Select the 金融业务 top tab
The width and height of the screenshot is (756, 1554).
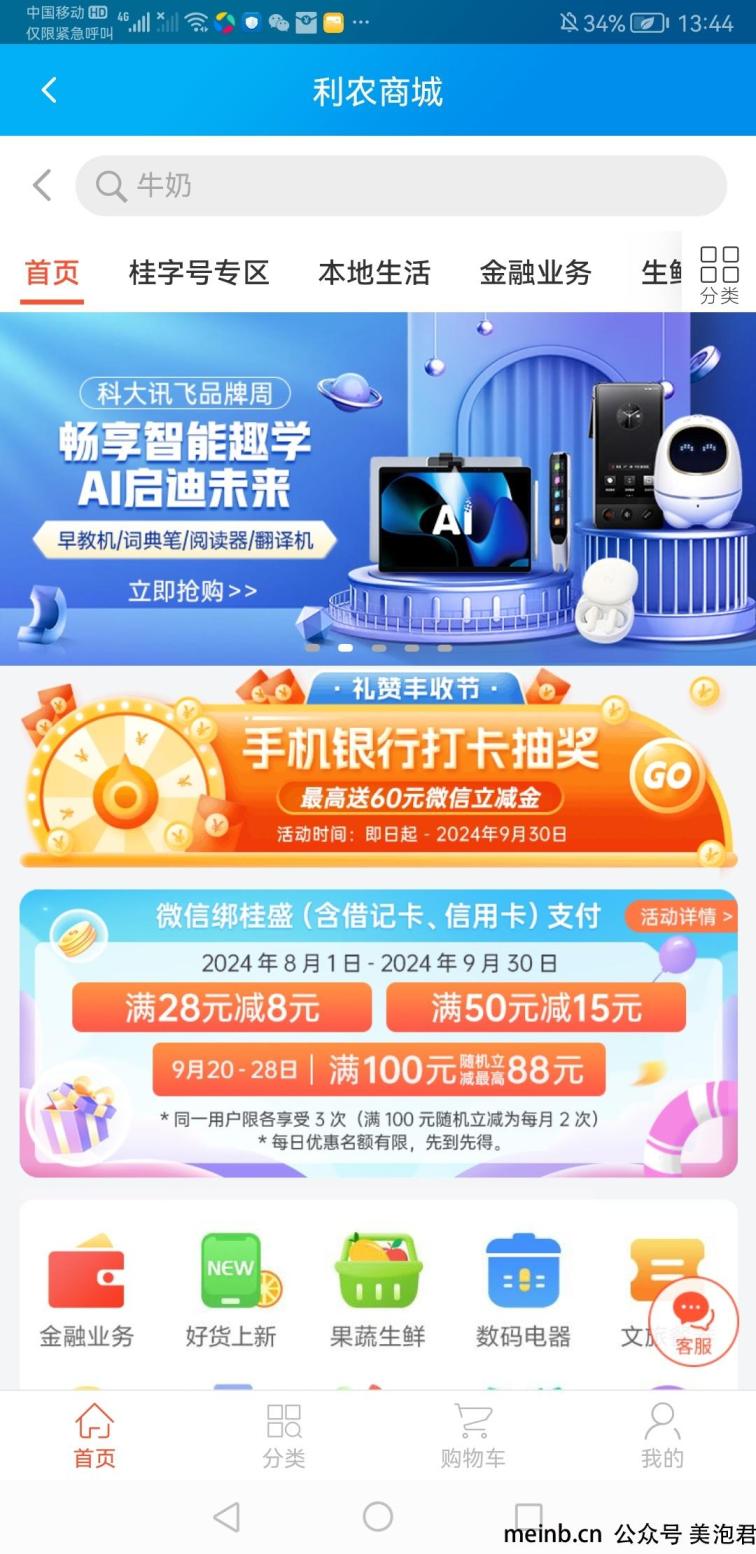535,273
